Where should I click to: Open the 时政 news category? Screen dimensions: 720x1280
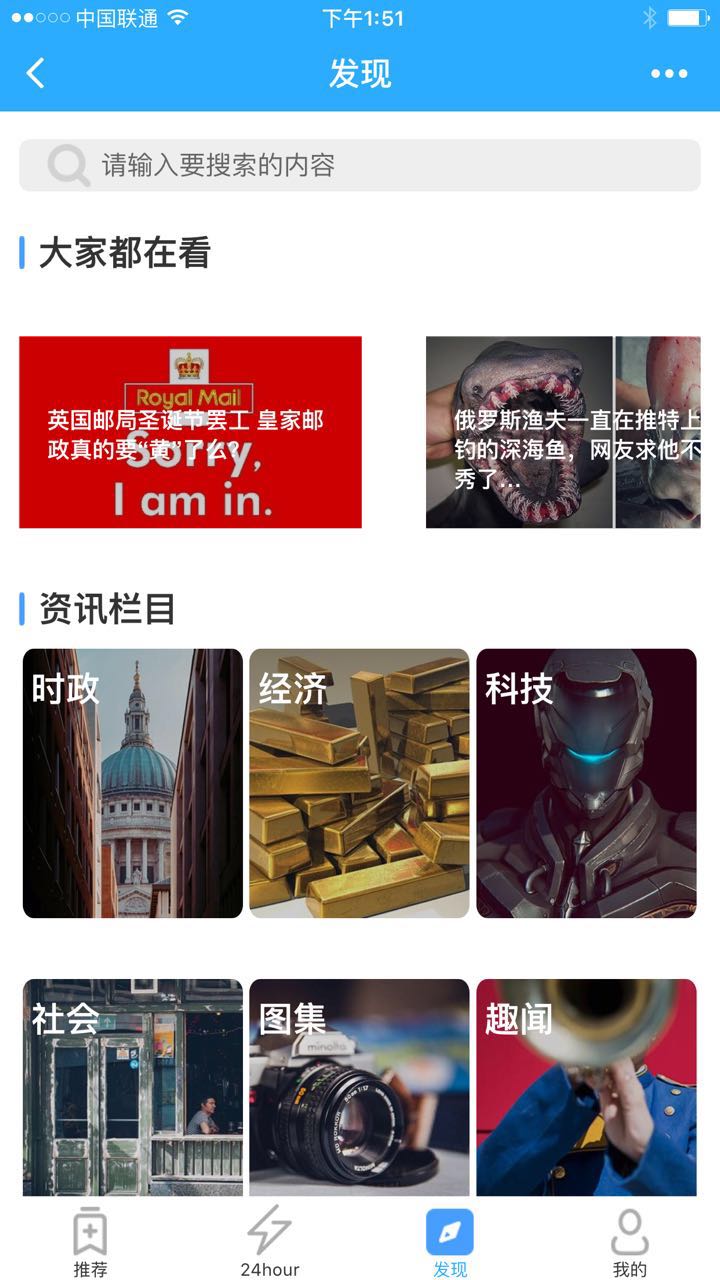(x=133, y=783)
